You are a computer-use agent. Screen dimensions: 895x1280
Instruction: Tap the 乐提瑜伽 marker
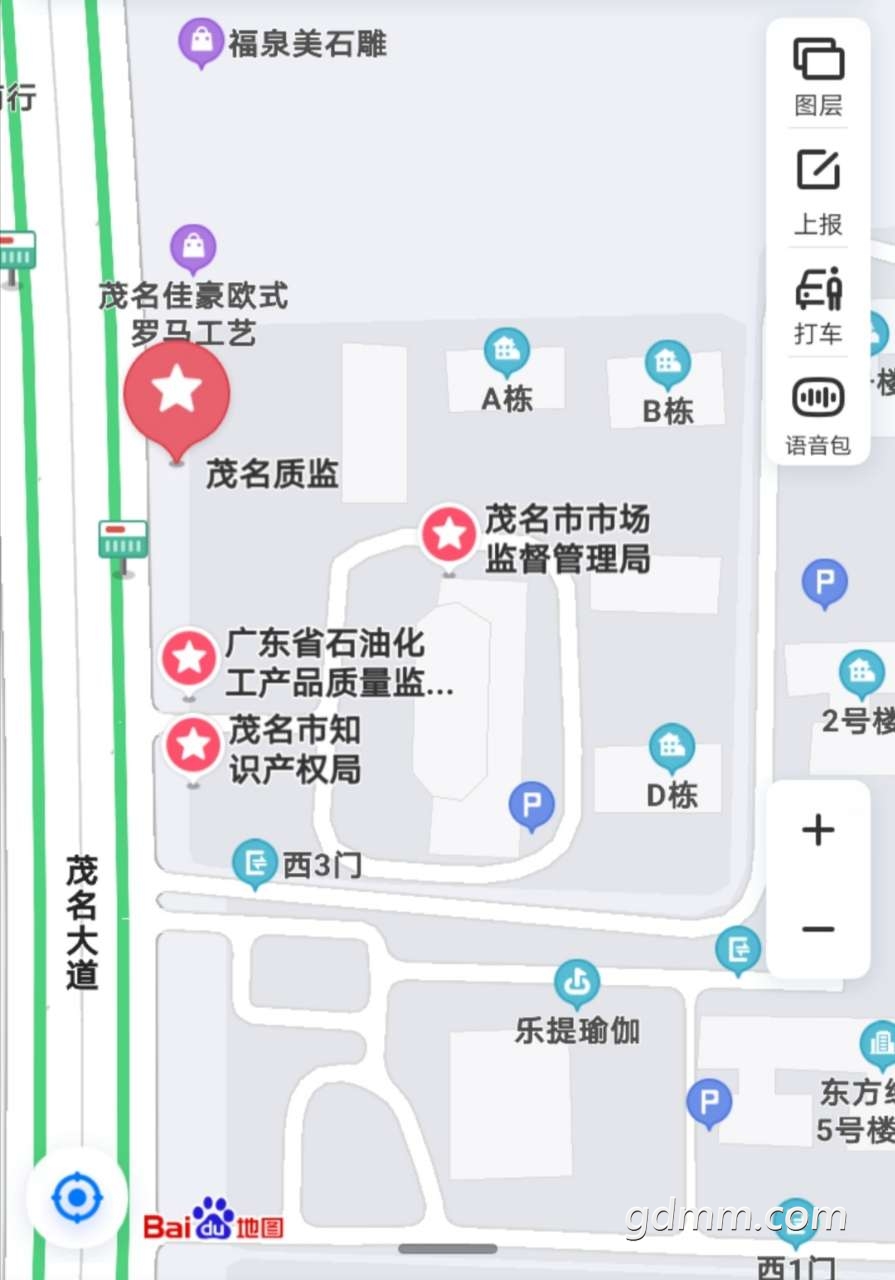[577, 984]
